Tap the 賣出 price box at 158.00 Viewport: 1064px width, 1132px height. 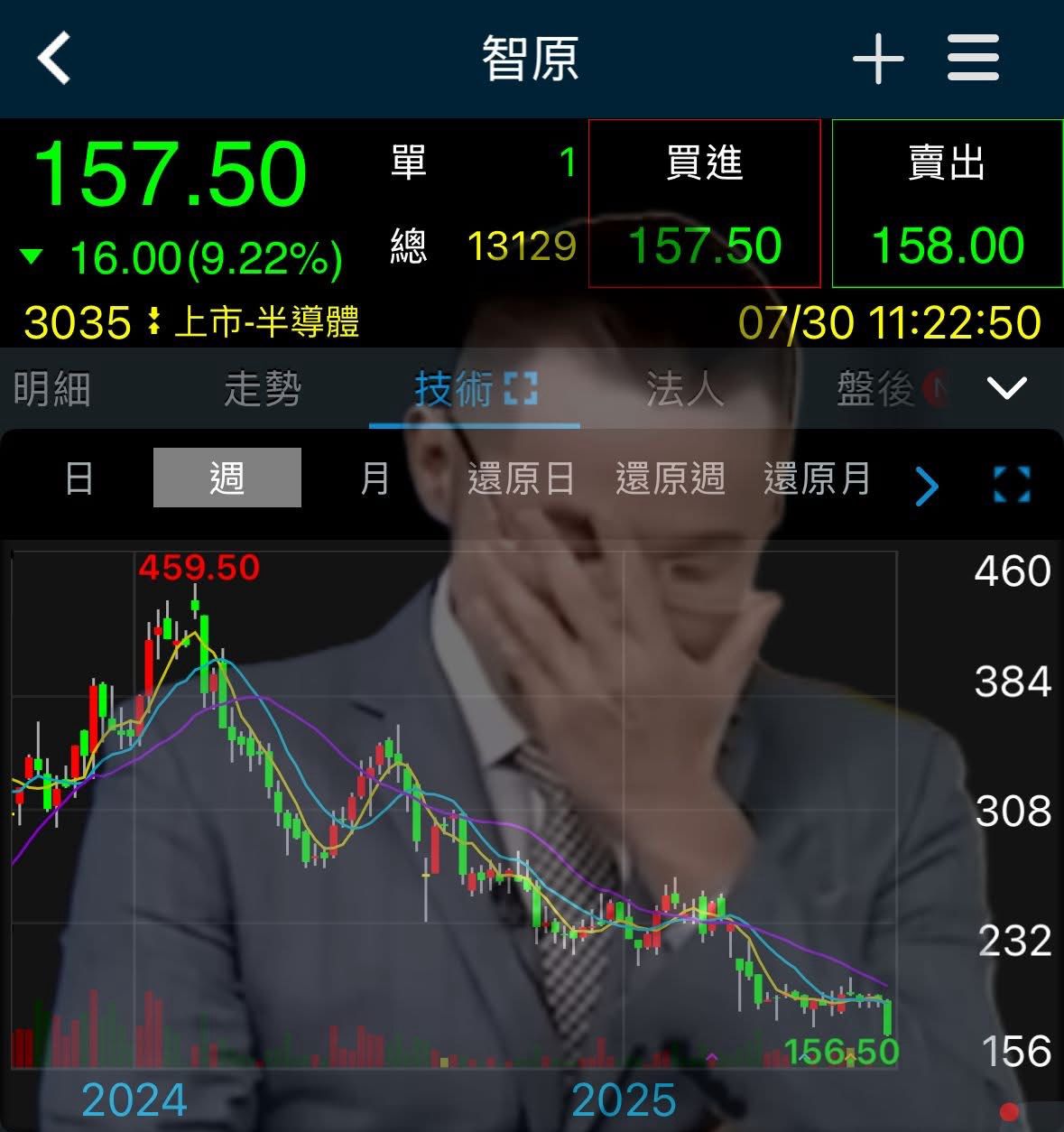pyautogui.click(x=947, y=204)
